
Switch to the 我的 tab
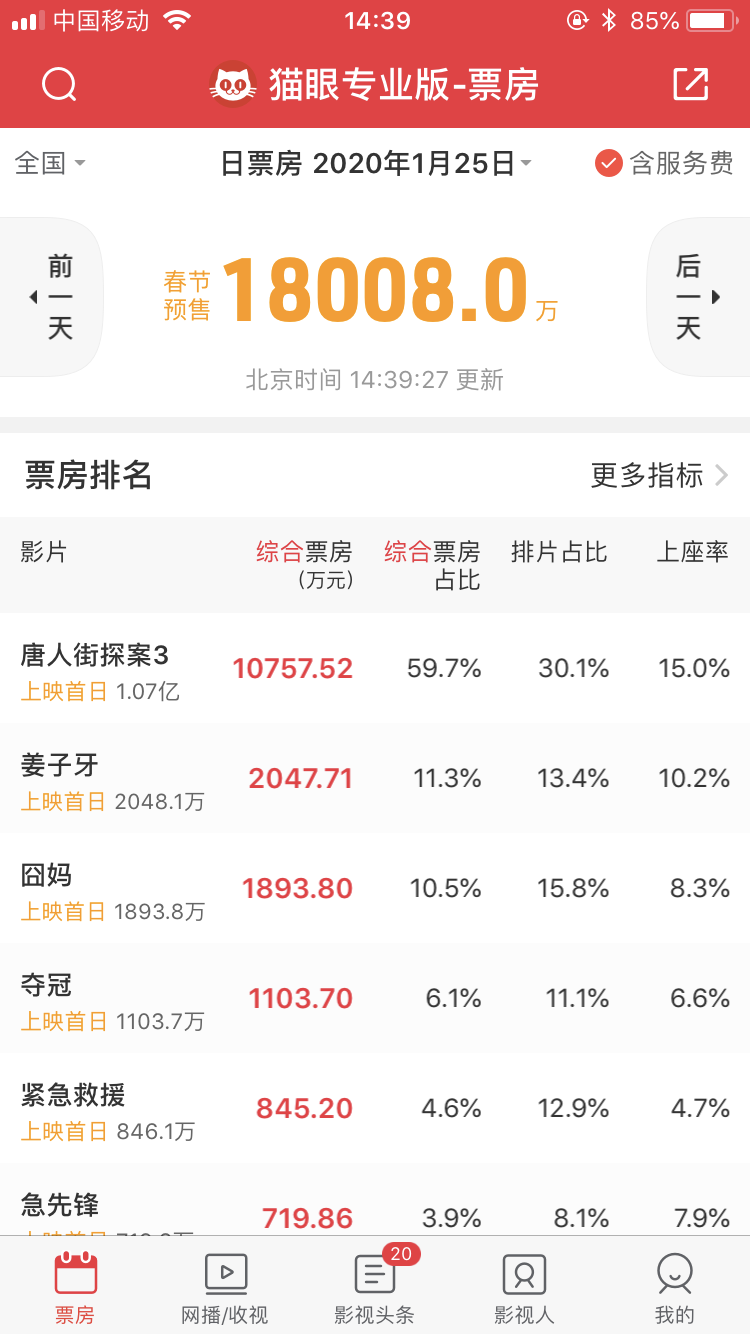pyautogui.click(x=674, y=1287)
